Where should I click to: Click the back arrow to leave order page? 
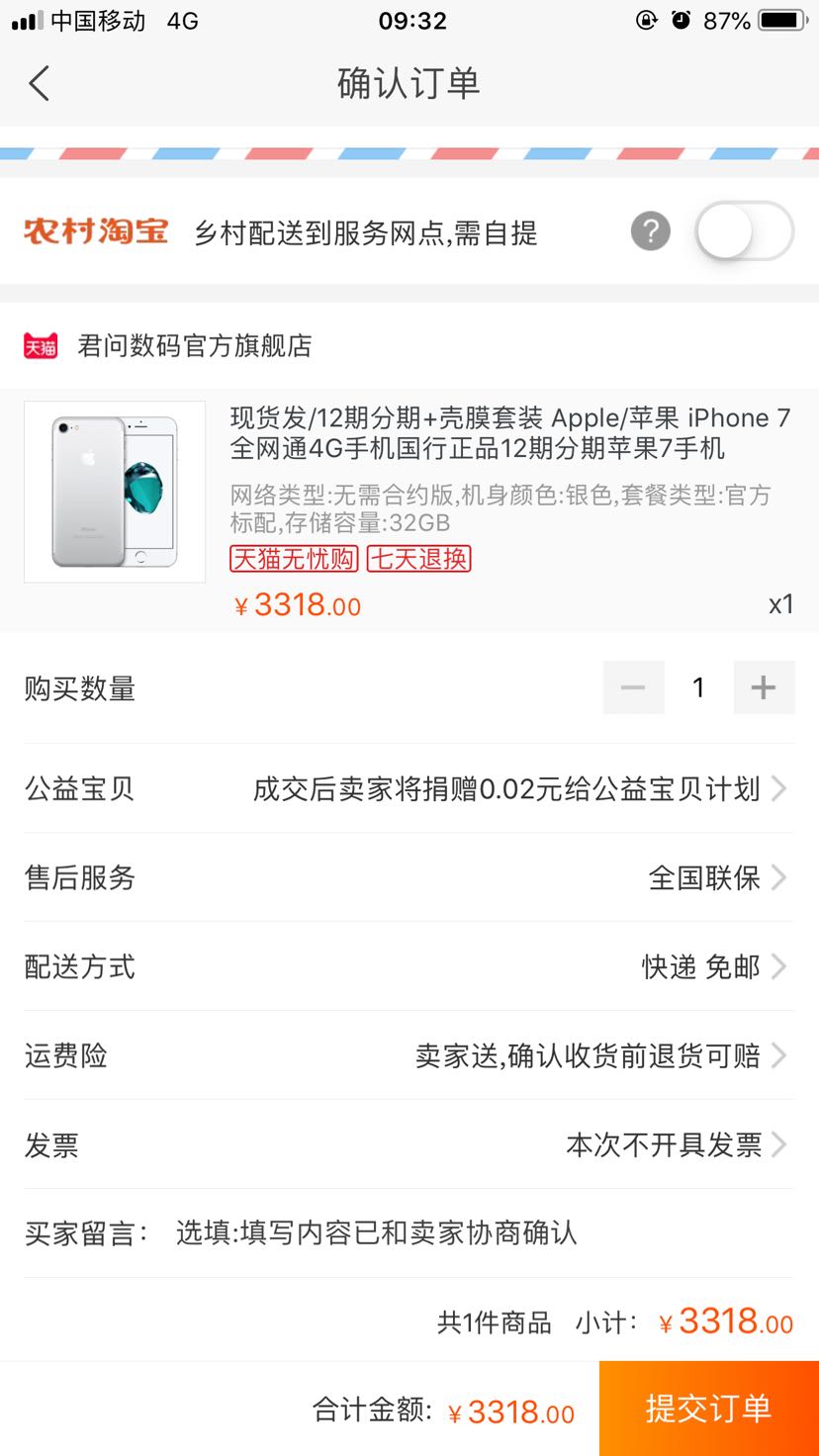coord(40,83)
